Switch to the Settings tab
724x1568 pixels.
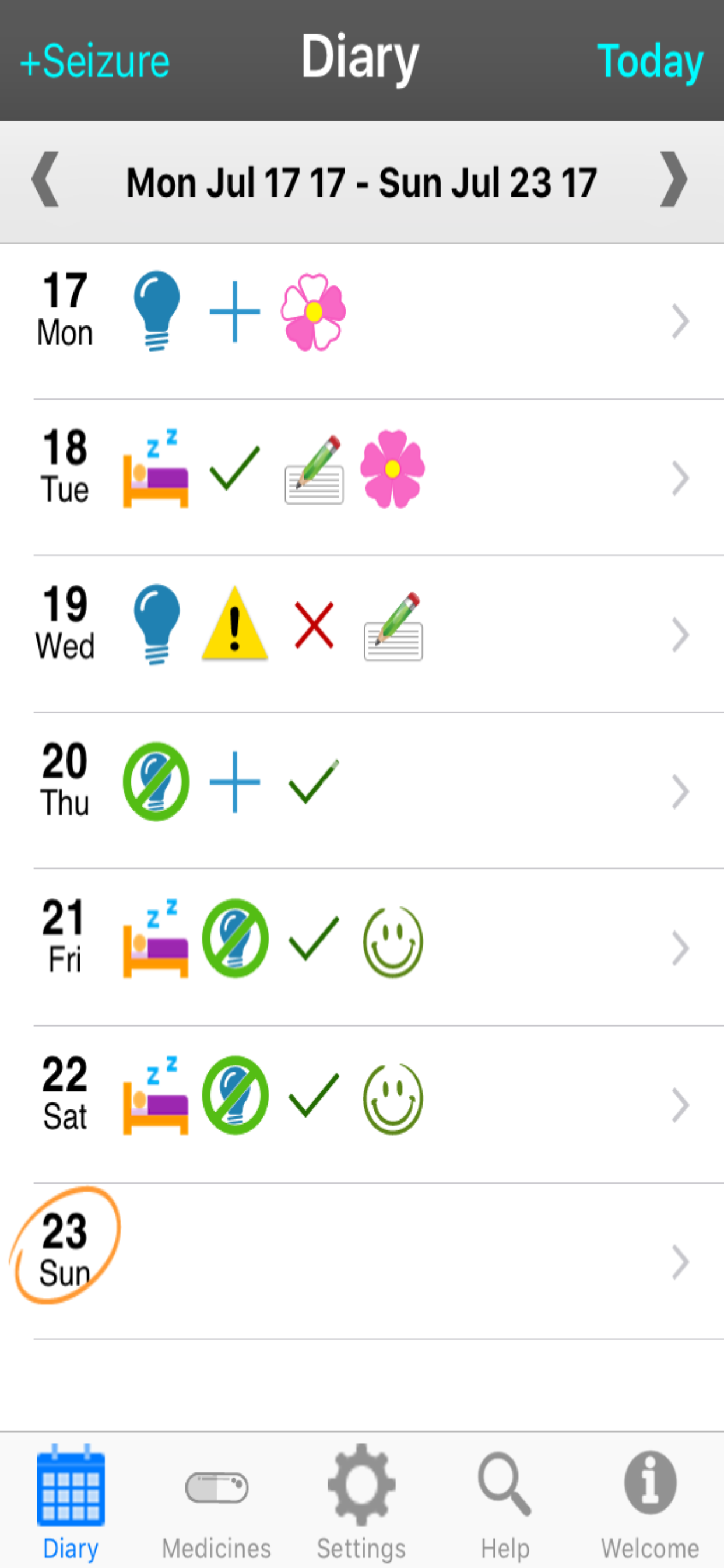(361, 1501)
